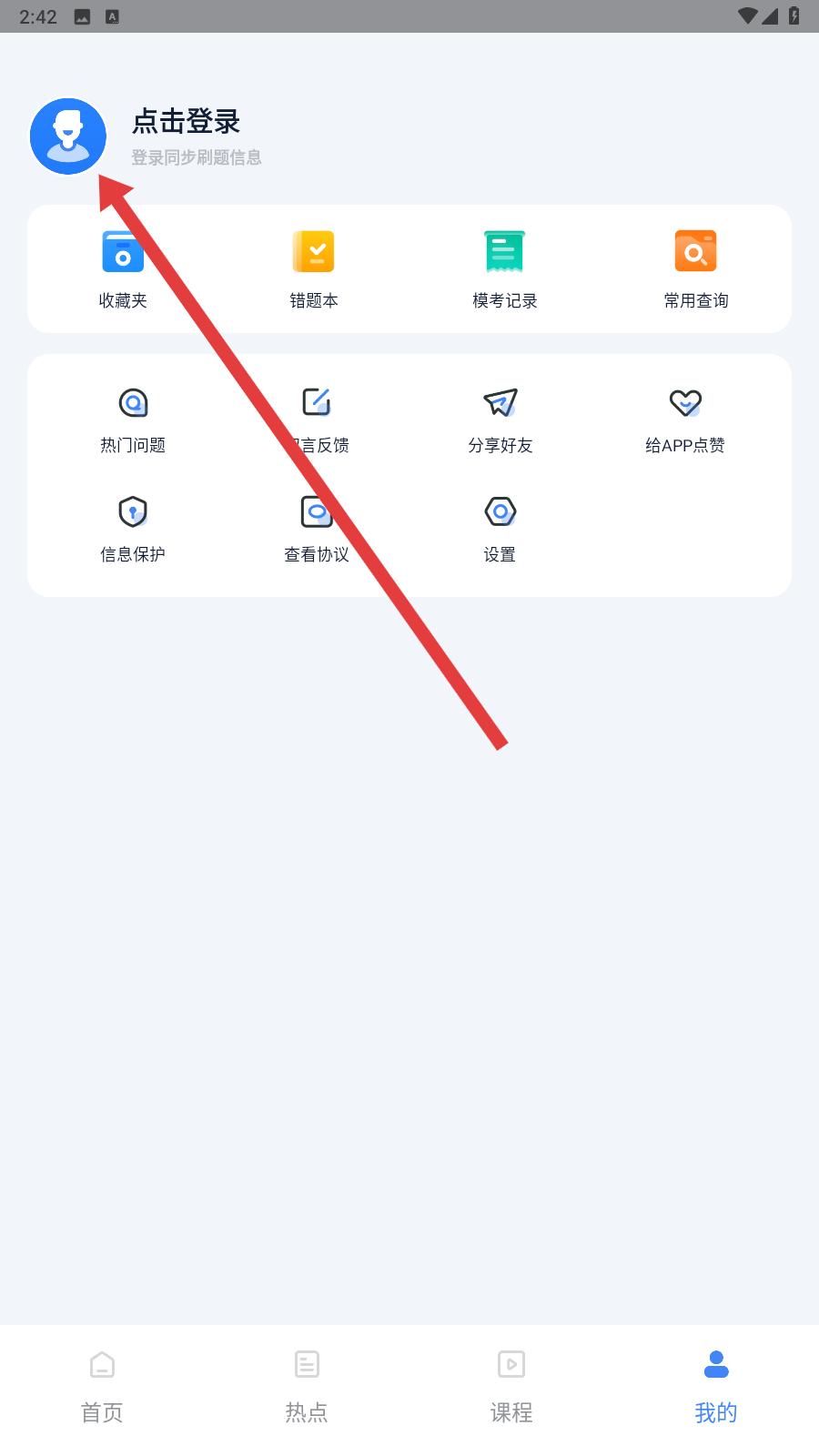Image resolution: width=819 pixels, height=1456 pixels.
Task: Open 热门问题 popular questions
Action: 133,419
